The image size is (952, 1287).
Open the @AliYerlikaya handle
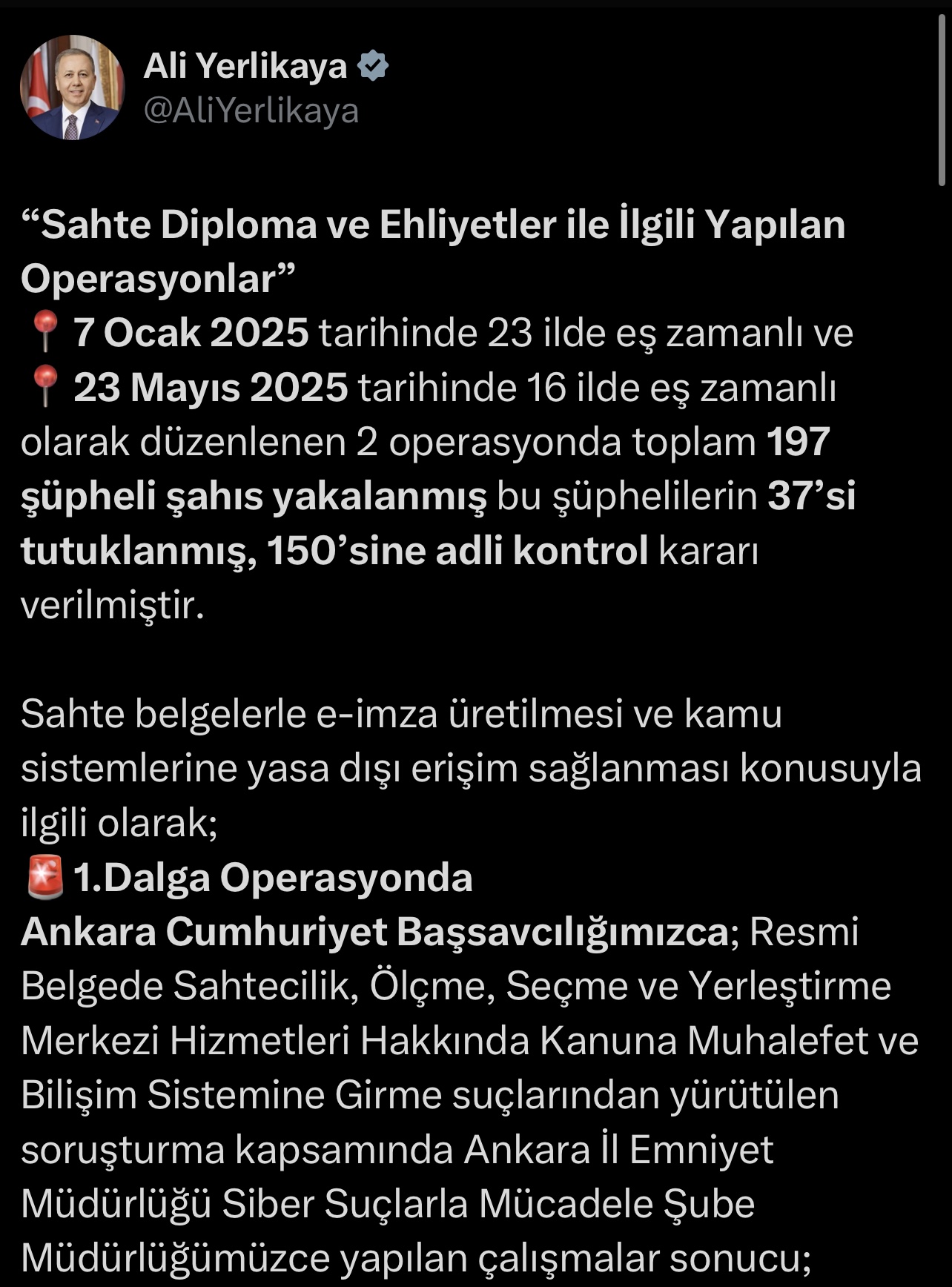(x=251, y=111)
